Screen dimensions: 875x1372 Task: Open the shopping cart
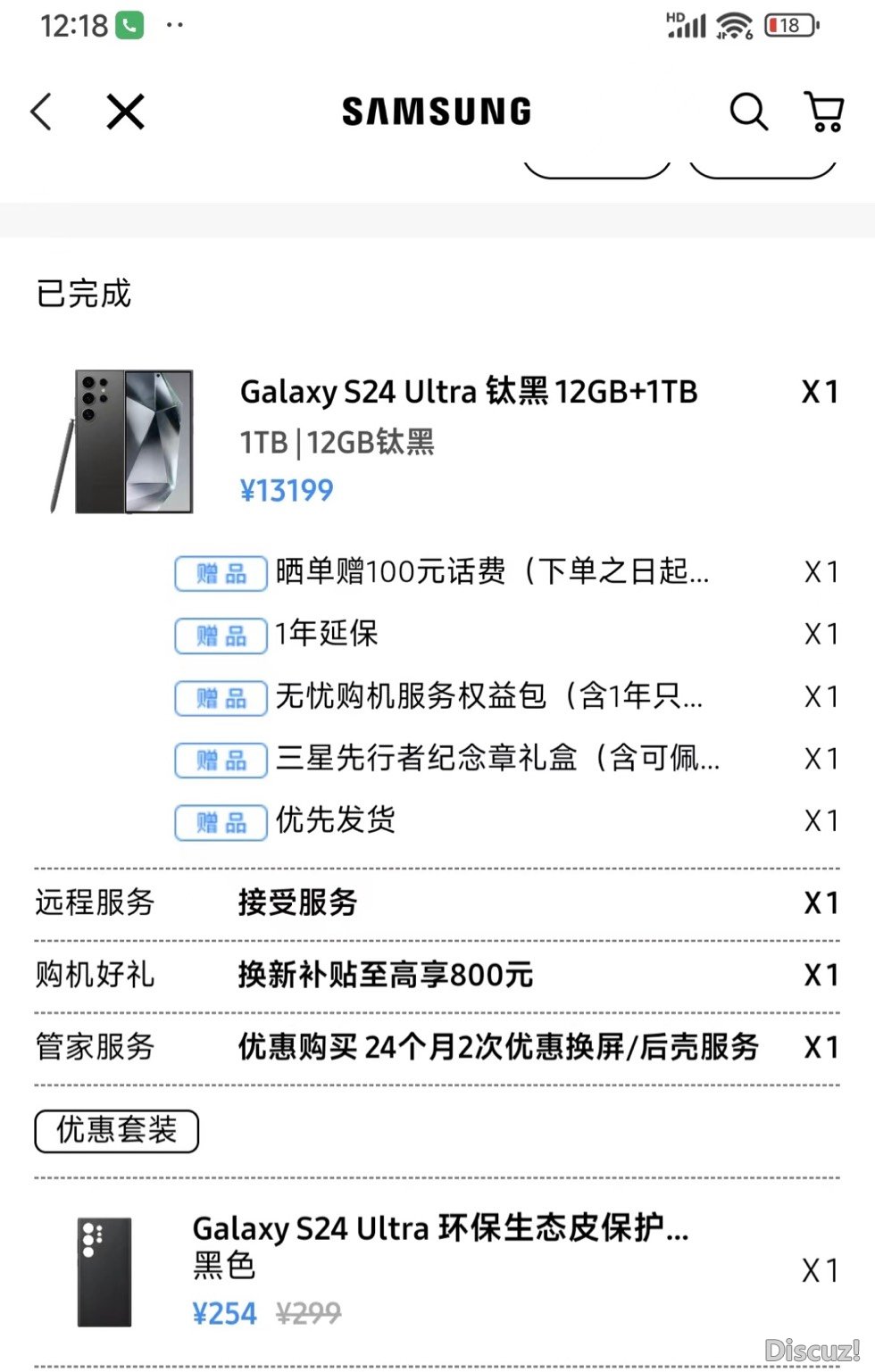coord(824,112)
